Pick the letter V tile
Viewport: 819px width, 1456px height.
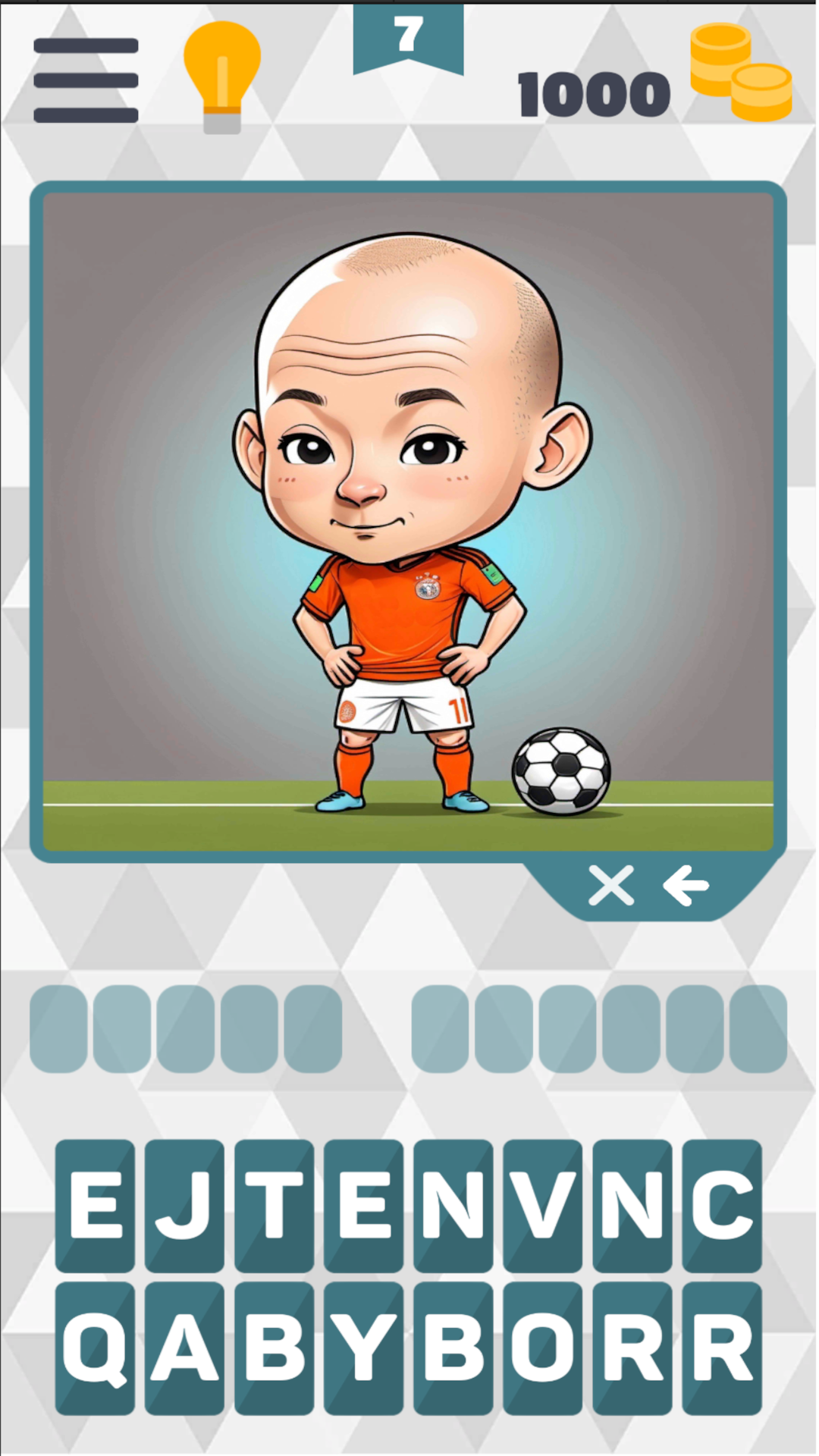[542, 1205]
